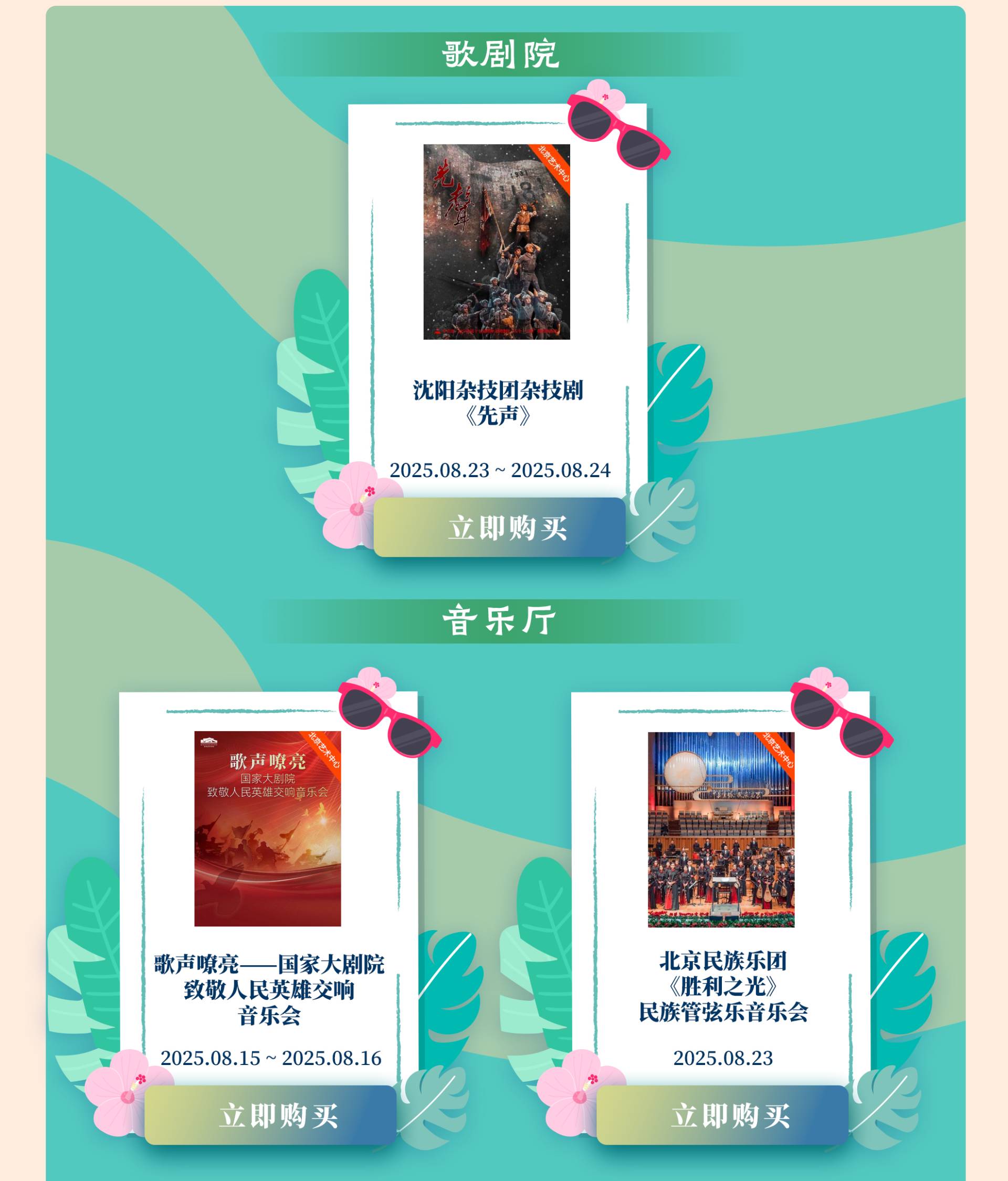Screen dimensions: 1008x1181
Task: Tap 立即购买 for 沈阳杂技团《先声》
Action: coord(499,527)
